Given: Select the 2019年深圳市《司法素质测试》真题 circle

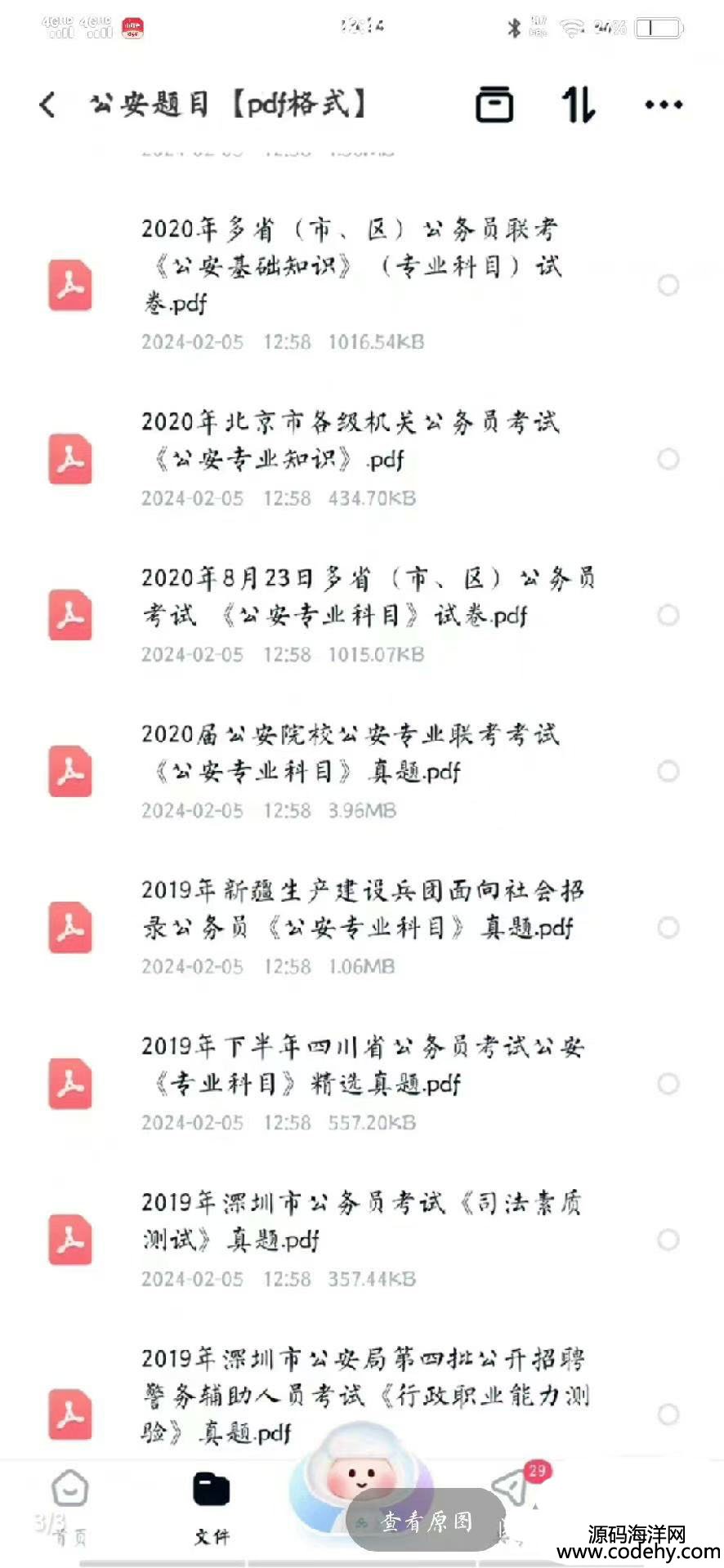Looking at the screenshot, I should 668,1240.
